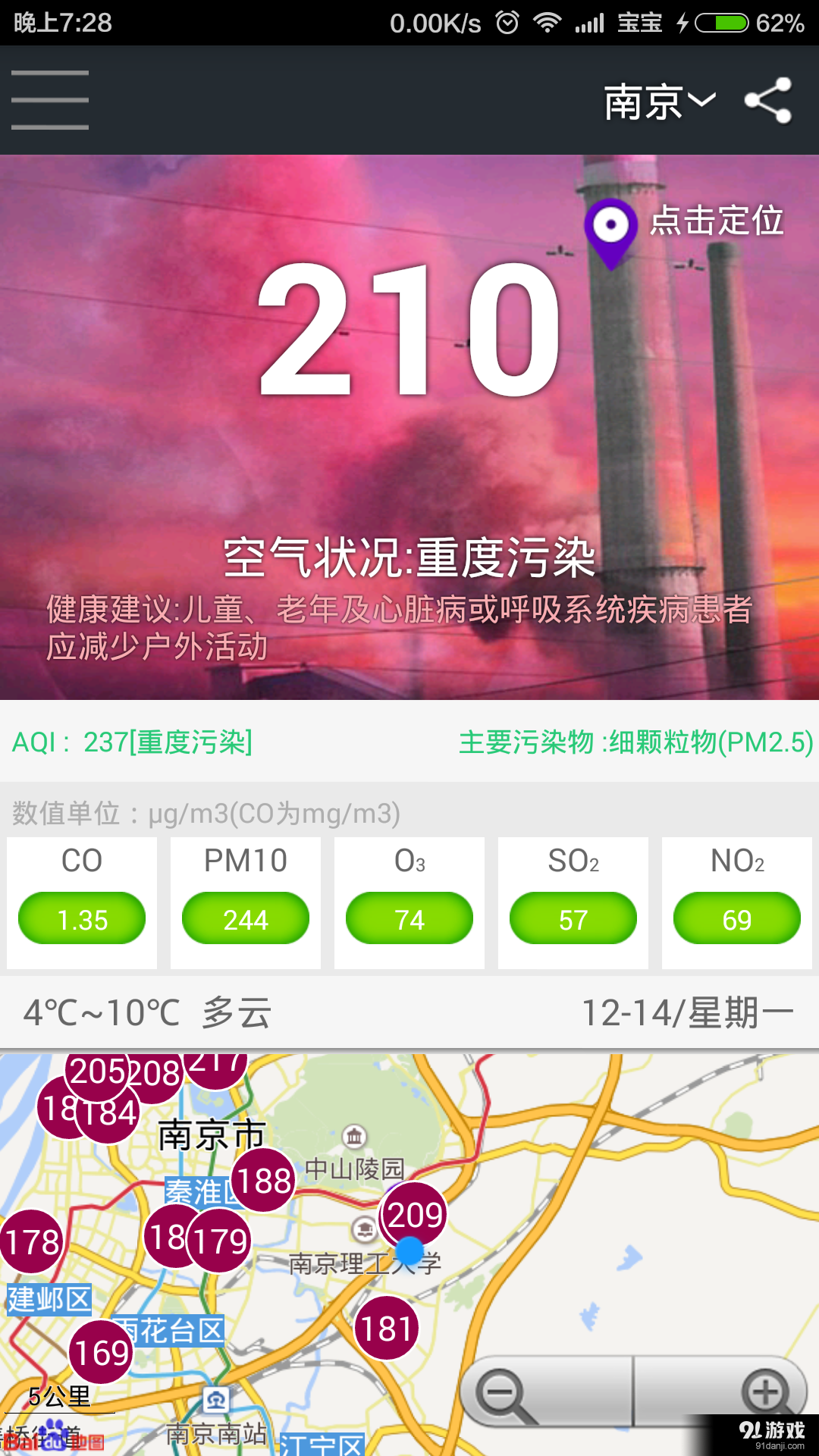Image resolution: width=819 pixels, height=1456 pixels.
Task: Tap the share icon in the top bar
Action: (768, 99)
